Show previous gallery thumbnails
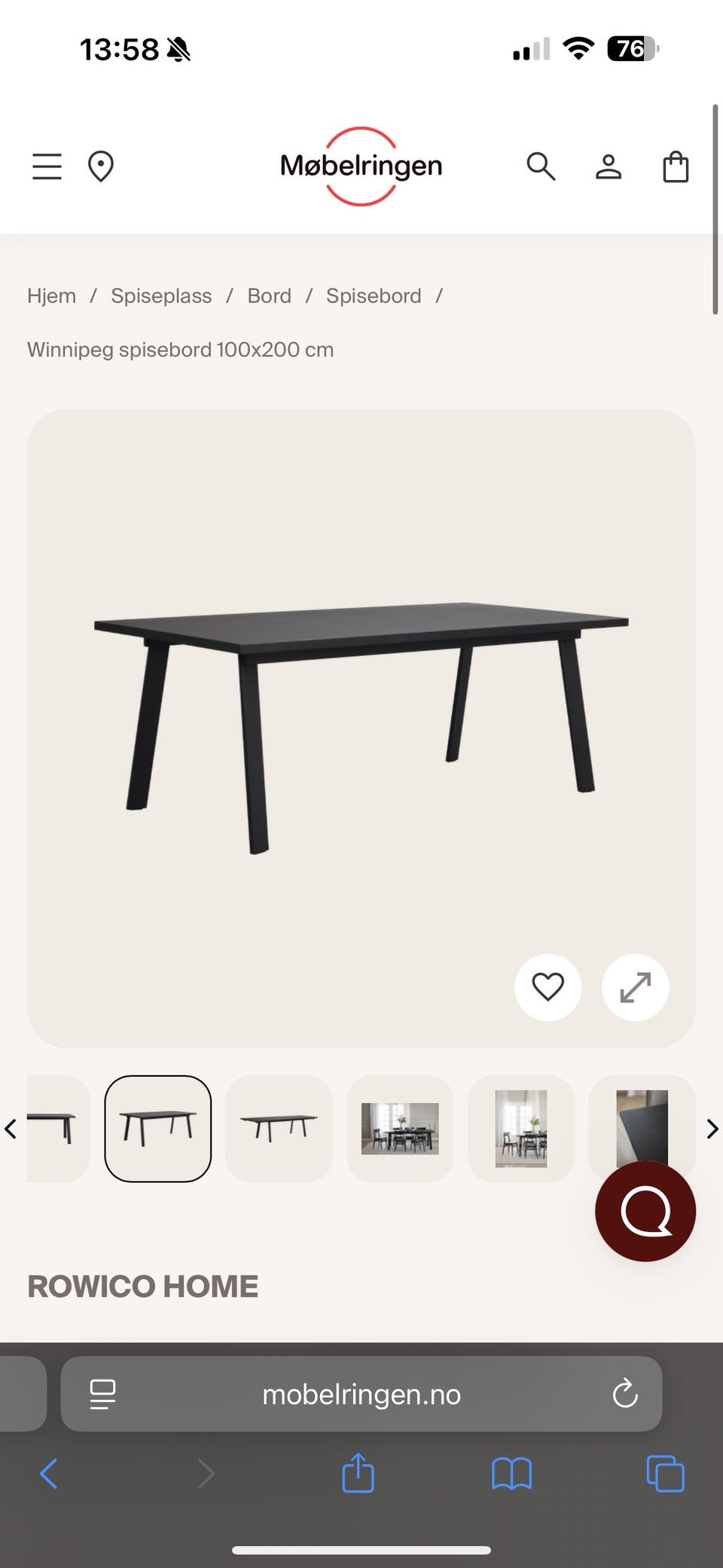This screenshot has width=723, height=1568. coord(11,1129)
